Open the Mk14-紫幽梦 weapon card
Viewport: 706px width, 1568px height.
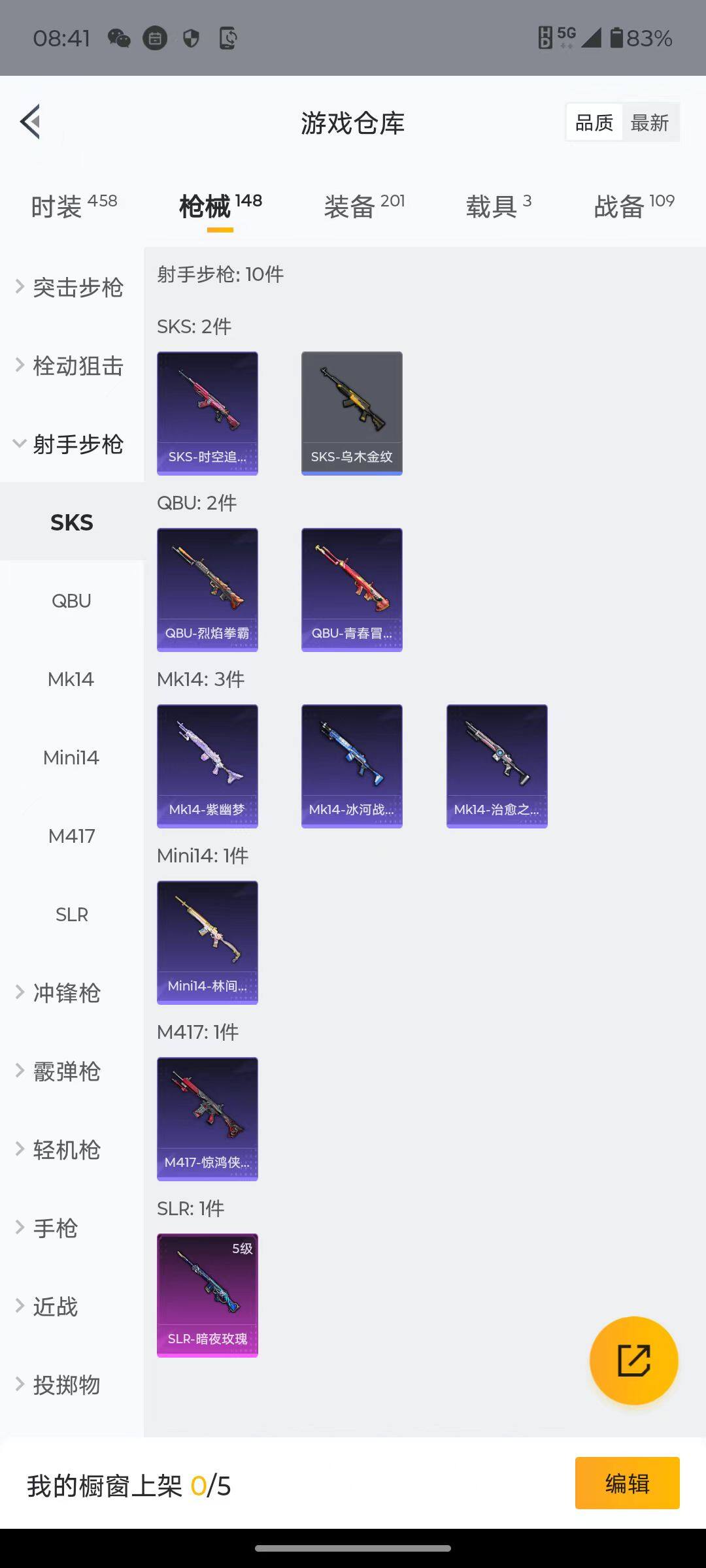[x=207, y=766]
